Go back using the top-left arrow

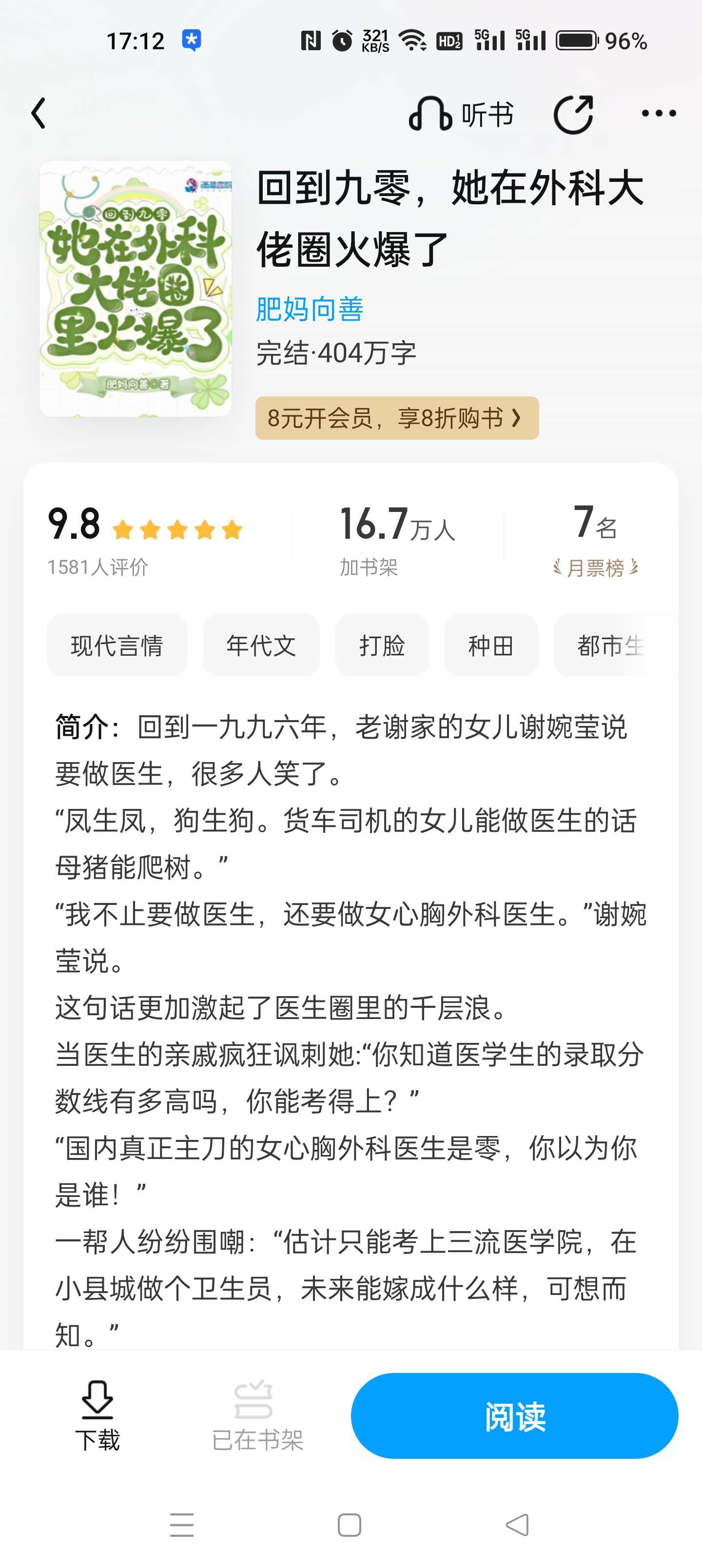point(39,113)
